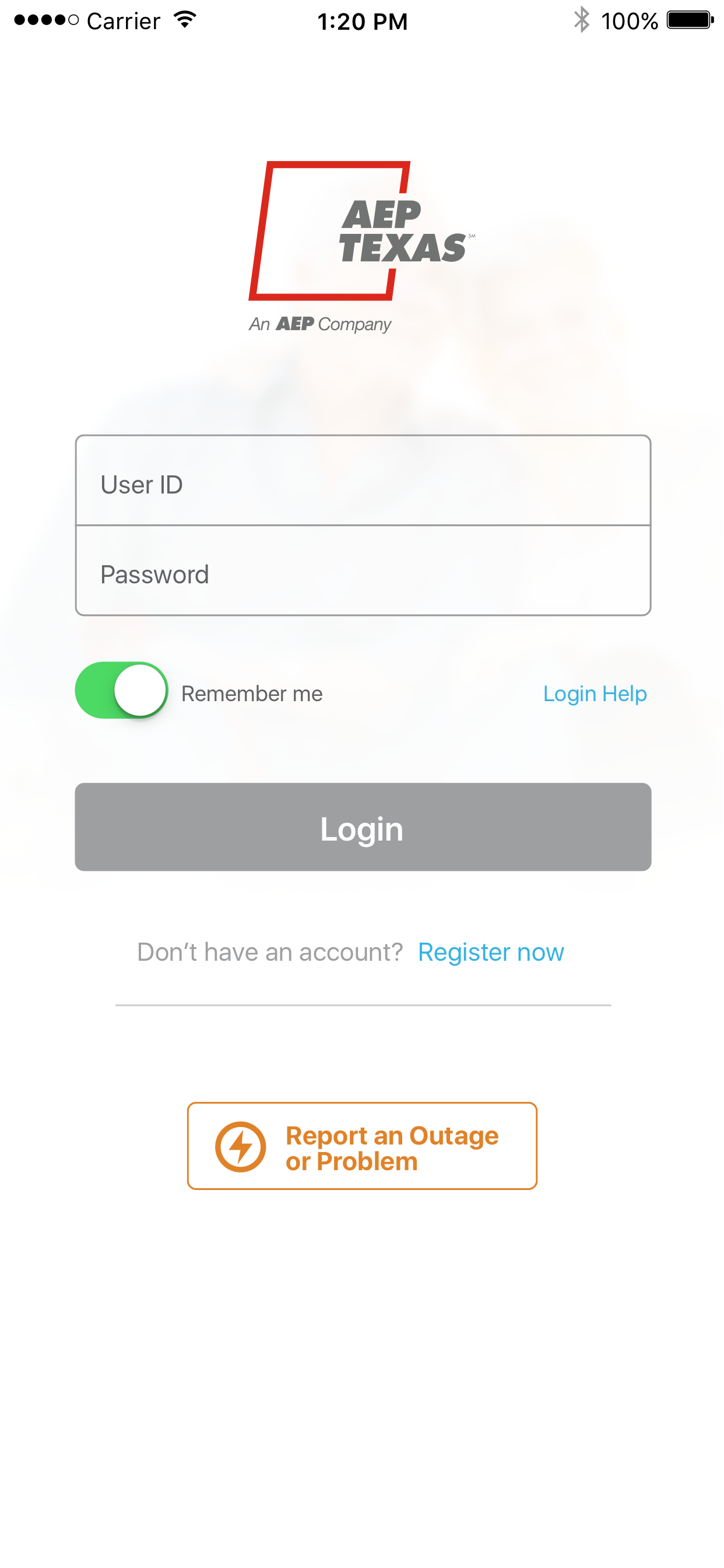
Task: Click the Carrier label
Action: point(121,20)
